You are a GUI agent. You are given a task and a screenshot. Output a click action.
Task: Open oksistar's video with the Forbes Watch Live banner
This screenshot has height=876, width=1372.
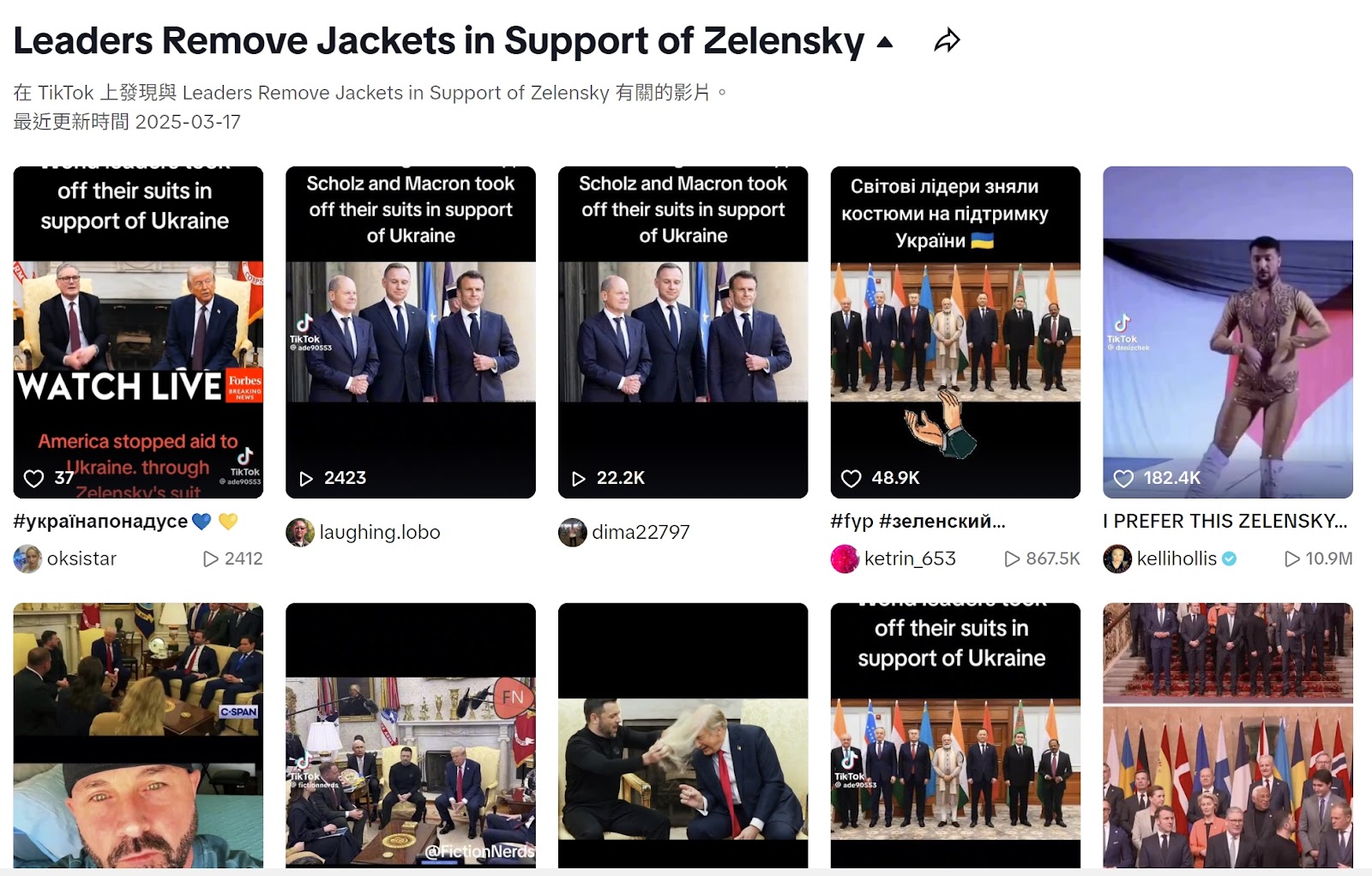pyautogui.click(x=138, y=332)
